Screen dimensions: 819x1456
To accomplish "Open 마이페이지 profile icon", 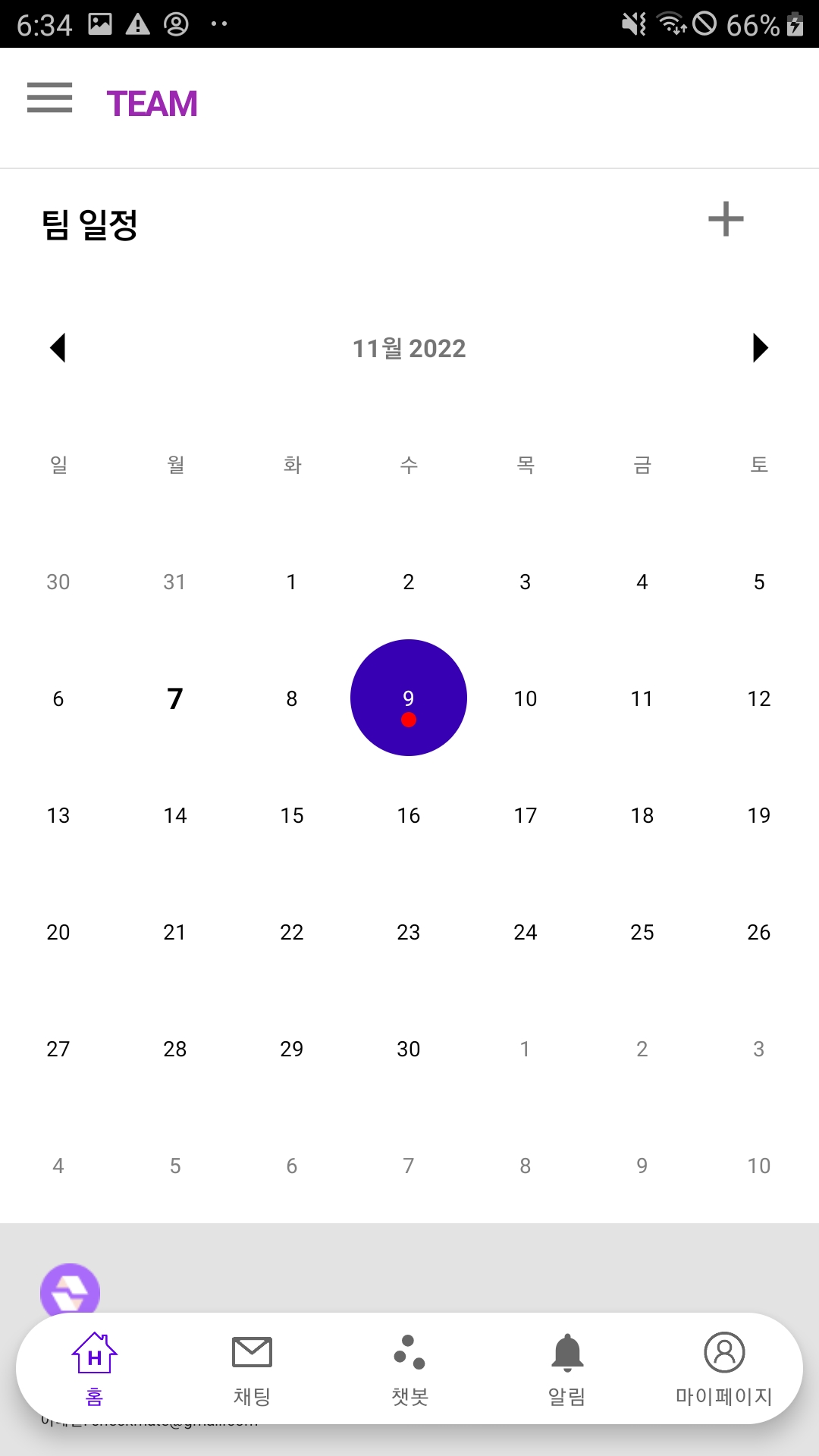I will (x=724, y=1353).
